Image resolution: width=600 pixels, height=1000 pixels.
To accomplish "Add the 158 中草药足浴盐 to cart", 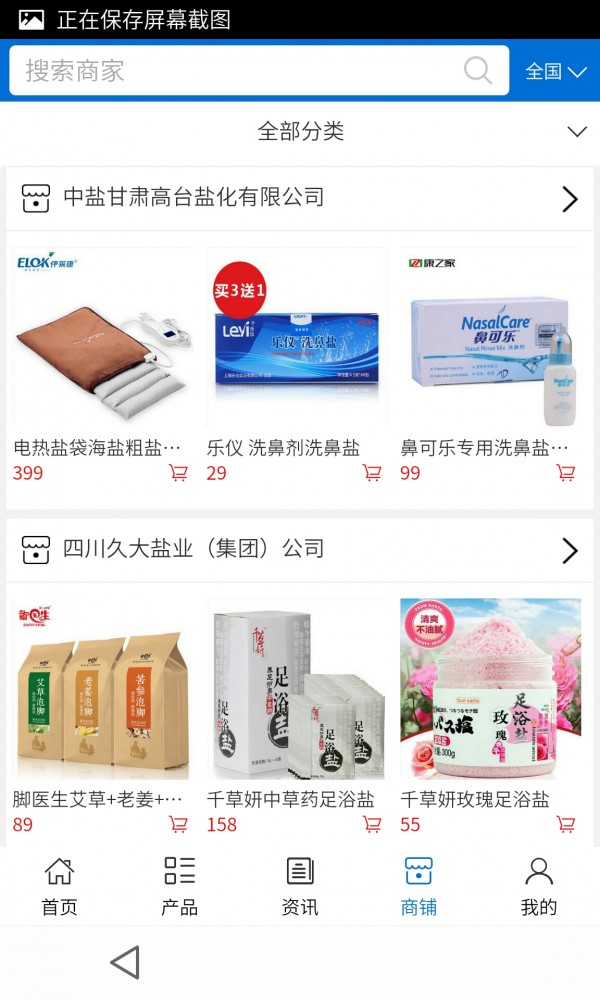I will pyautogui.click(x=372, y=825).
